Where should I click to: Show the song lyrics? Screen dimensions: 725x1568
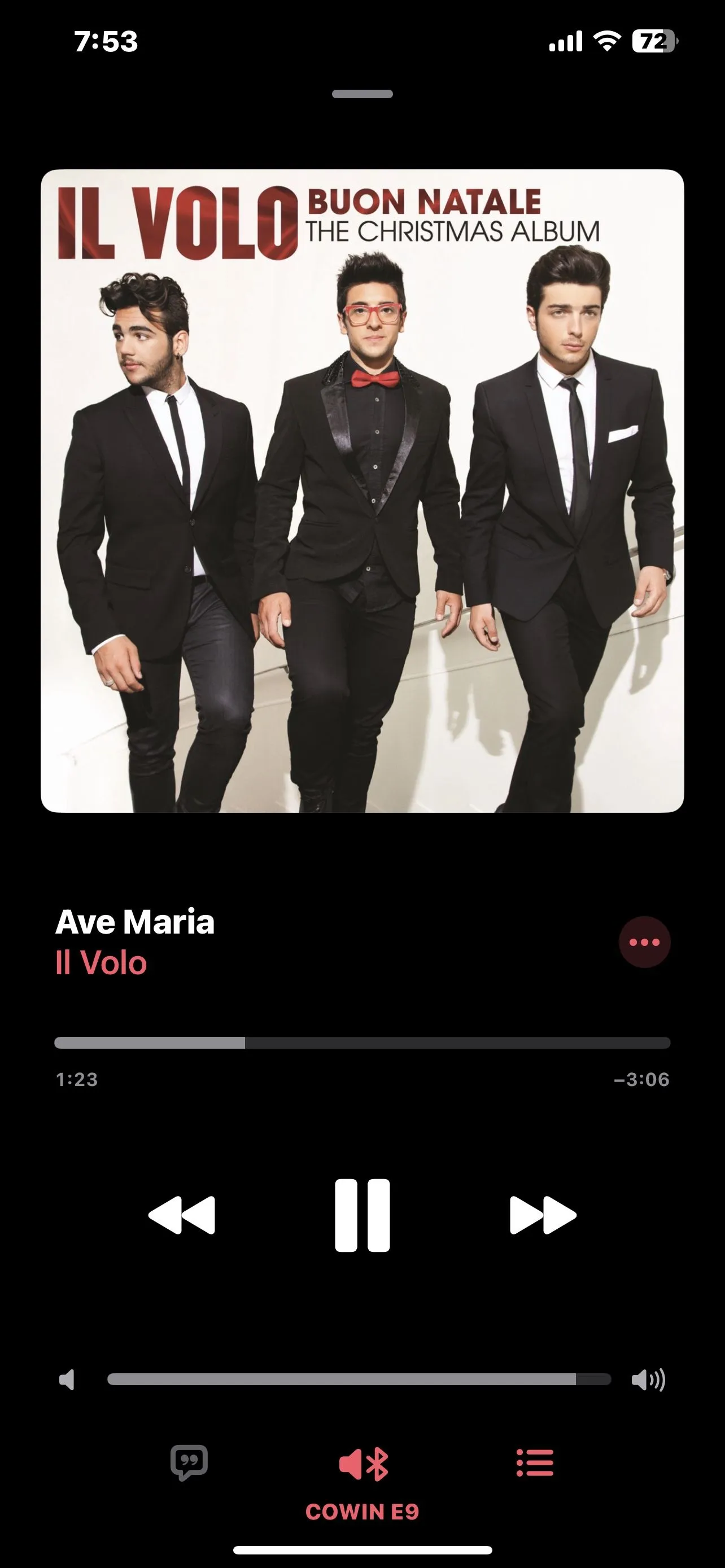point(189,1462)
